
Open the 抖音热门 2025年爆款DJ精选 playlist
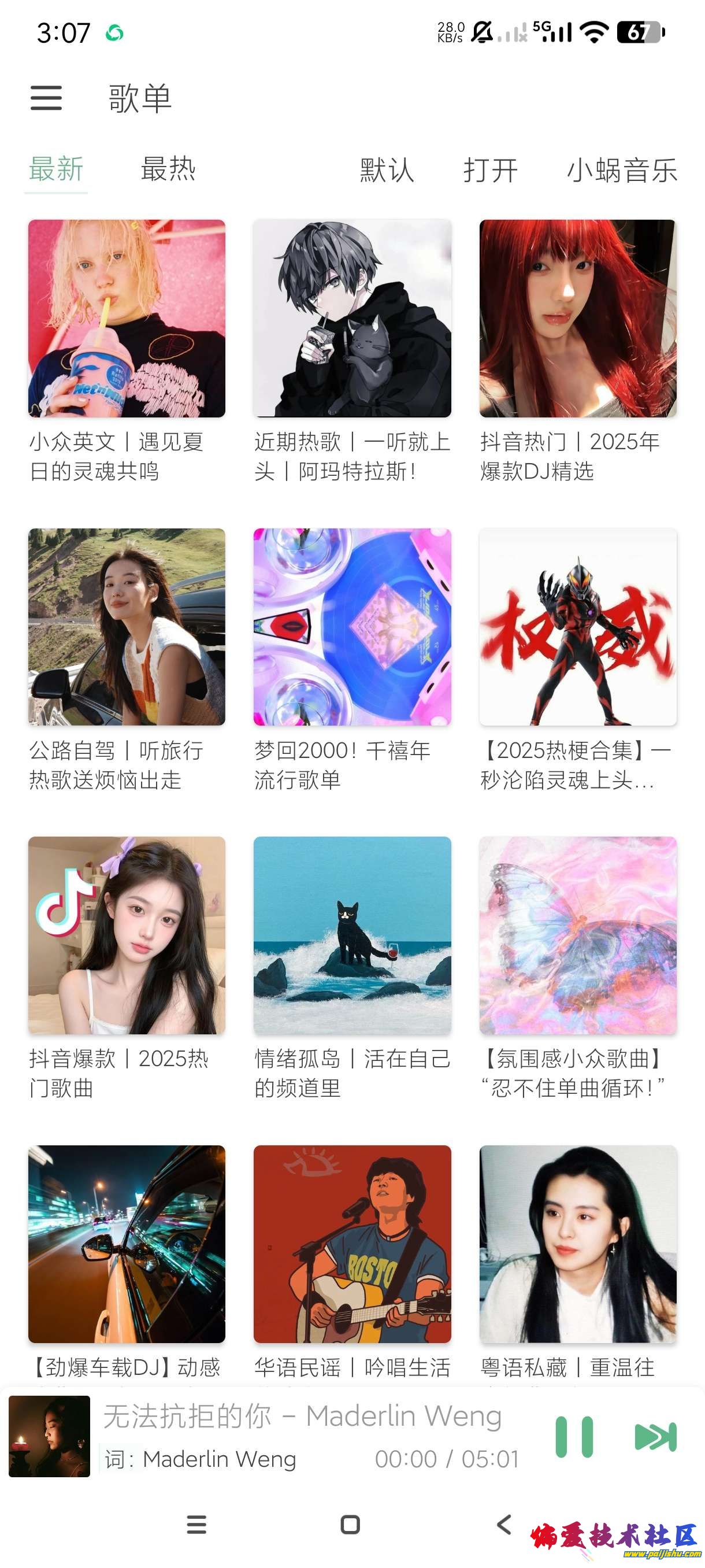click(x=578, y=319)
